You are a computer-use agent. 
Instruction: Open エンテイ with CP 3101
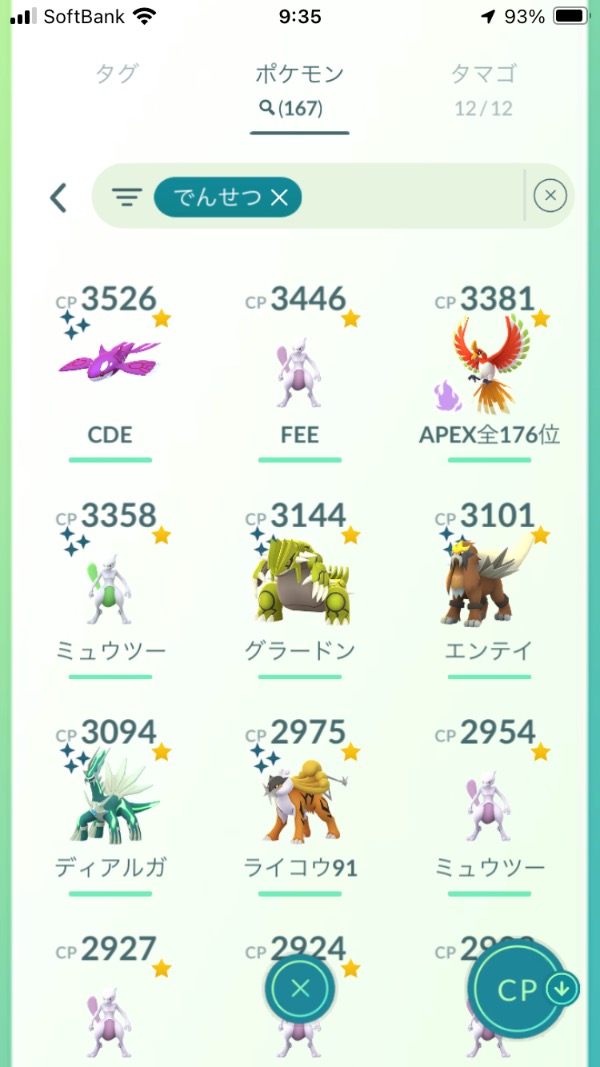coord(490,590)
